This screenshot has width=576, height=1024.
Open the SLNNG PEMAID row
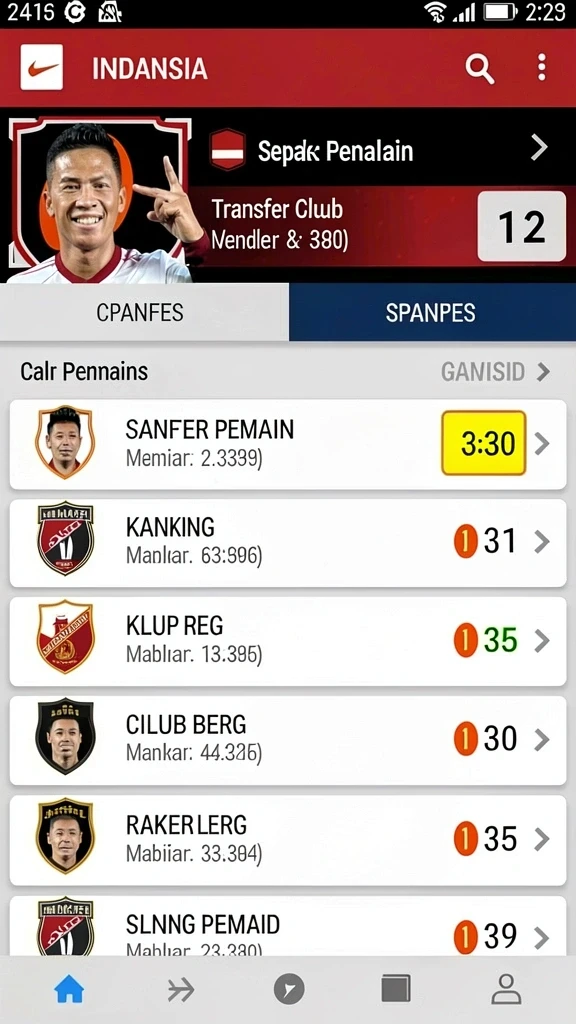pos(288,926)
